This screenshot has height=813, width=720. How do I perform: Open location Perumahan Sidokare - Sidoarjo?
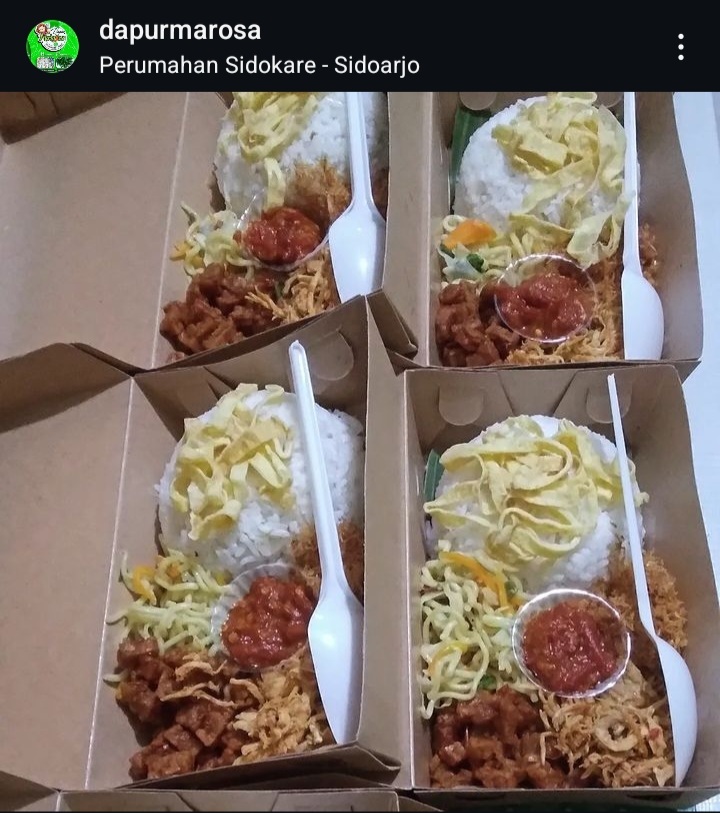259,65
